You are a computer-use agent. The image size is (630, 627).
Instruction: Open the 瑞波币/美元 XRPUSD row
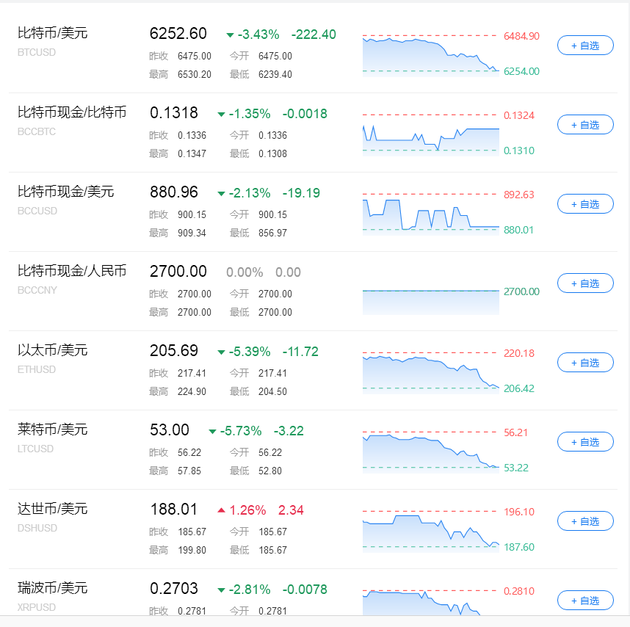(x=53, y=588)
